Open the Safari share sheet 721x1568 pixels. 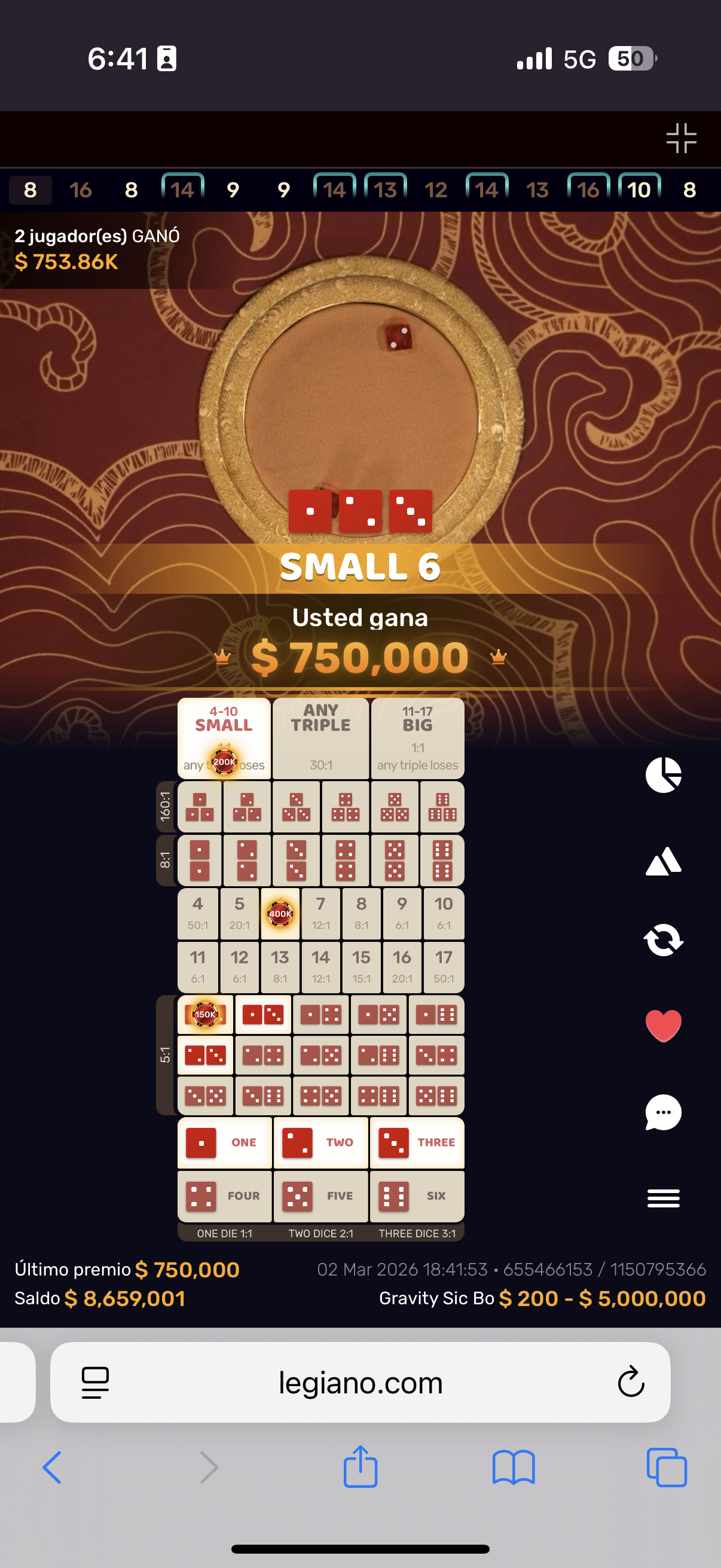[360, 1467]
